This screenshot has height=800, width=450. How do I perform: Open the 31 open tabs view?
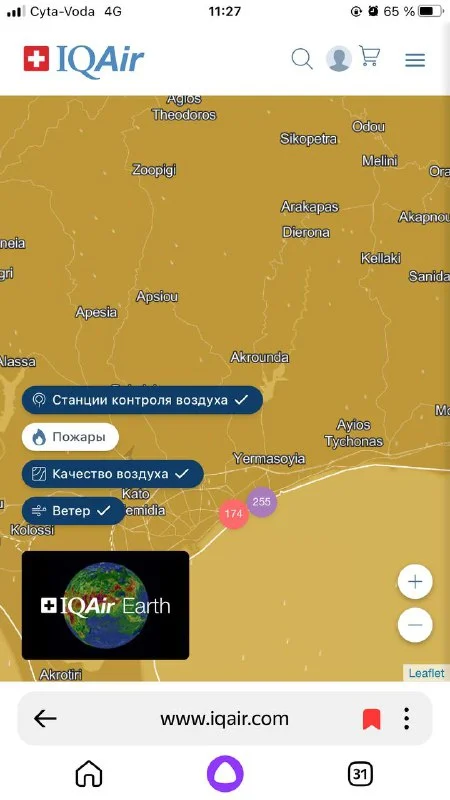360,774
